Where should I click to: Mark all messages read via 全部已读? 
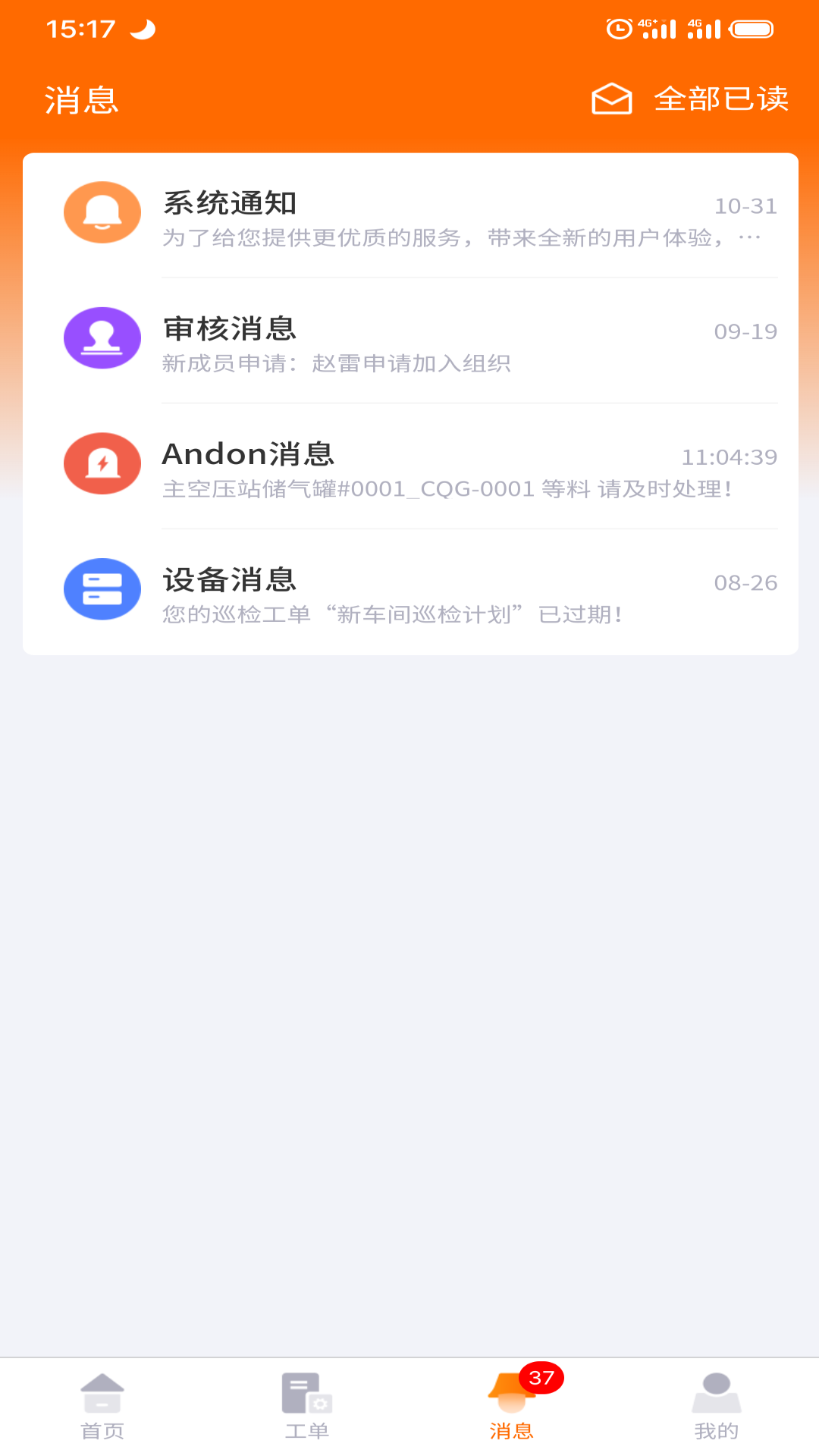point(720,99)
